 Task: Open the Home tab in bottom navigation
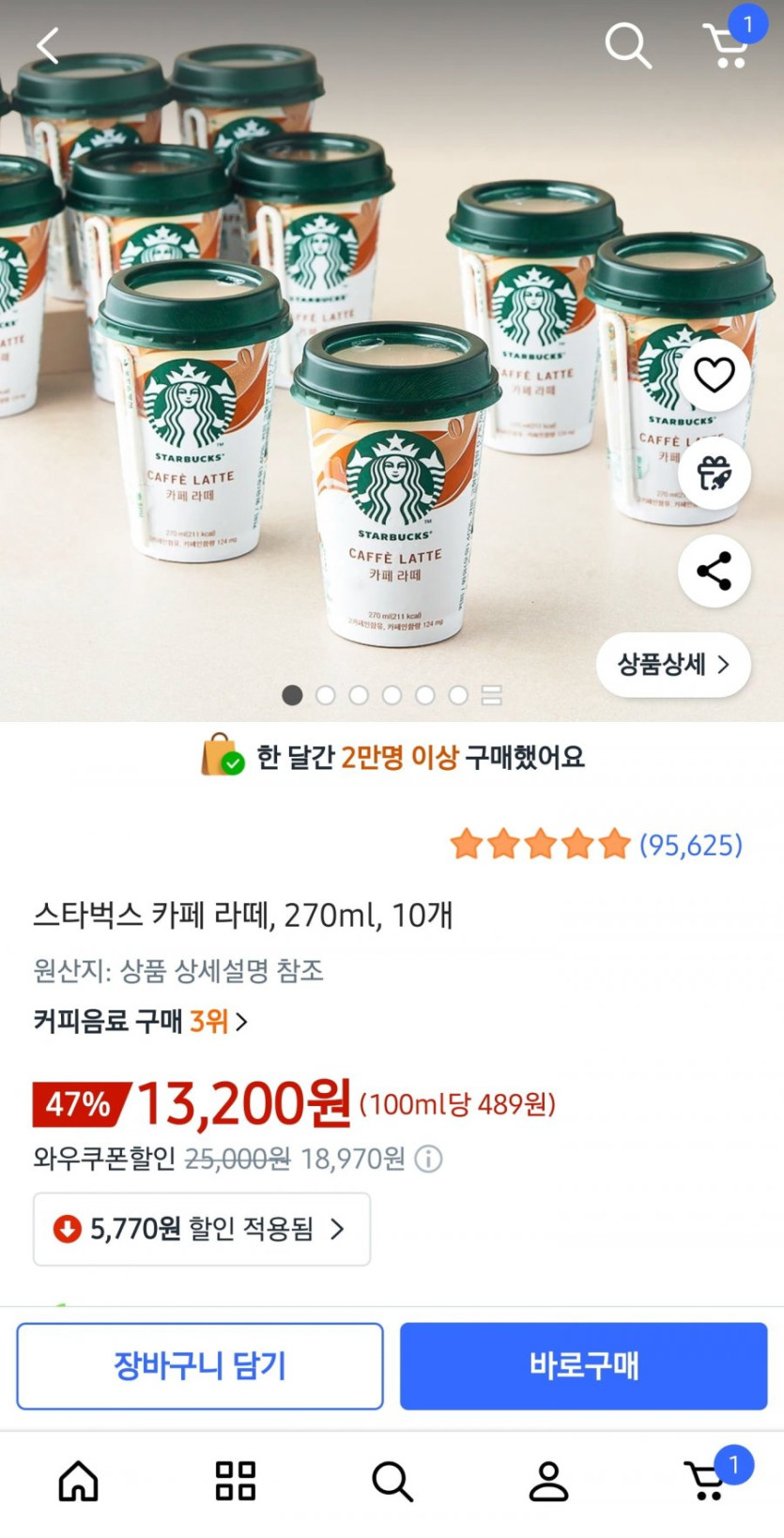[77, 1484]
